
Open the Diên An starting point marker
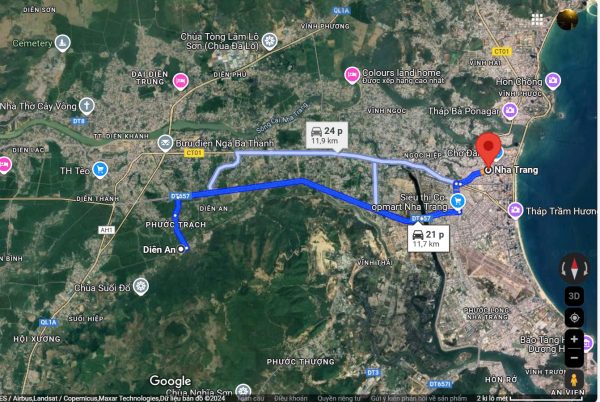click(182, 250)
